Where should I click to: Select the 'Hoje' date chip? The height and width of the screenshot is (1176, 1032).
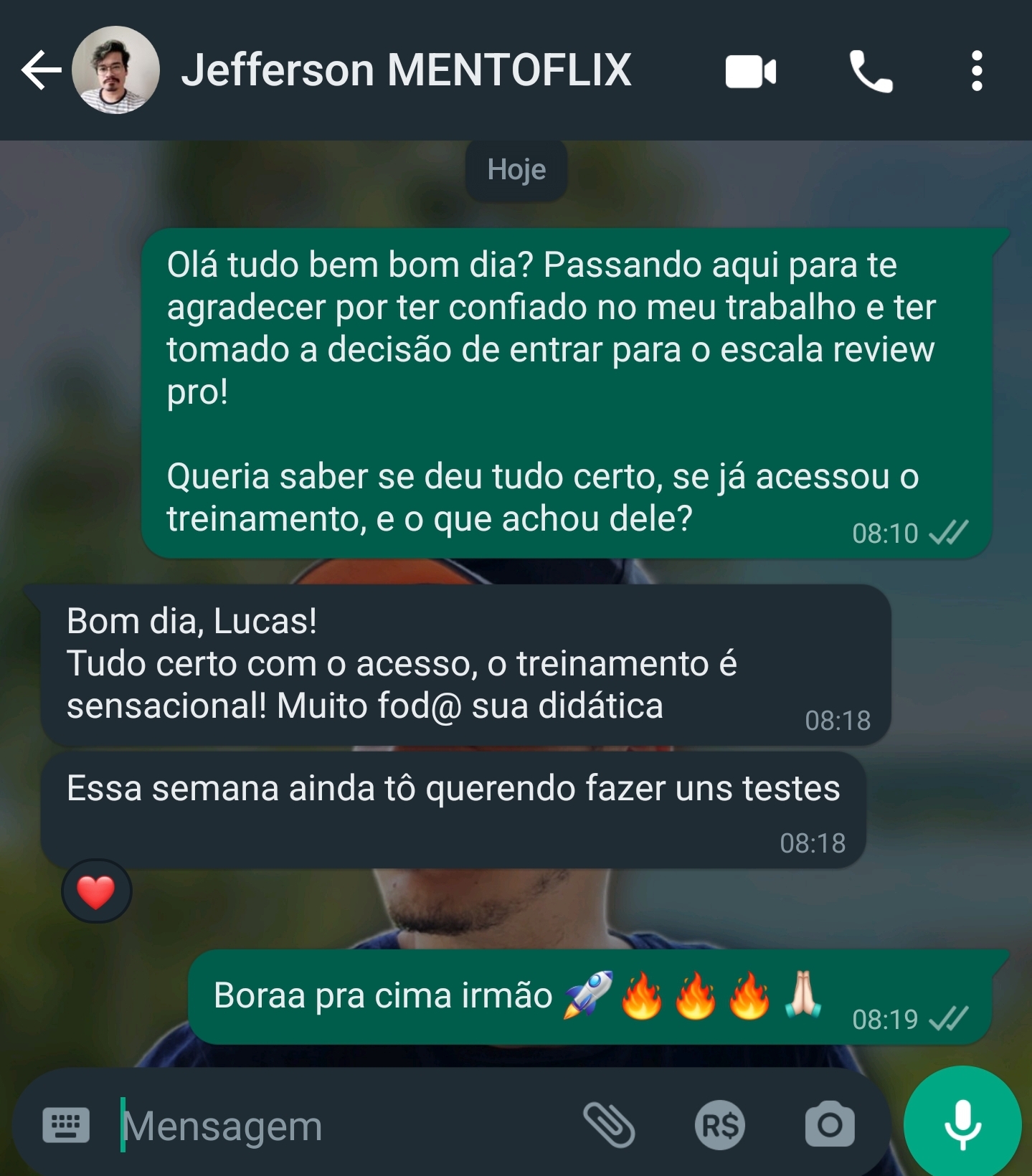(516, 169)
